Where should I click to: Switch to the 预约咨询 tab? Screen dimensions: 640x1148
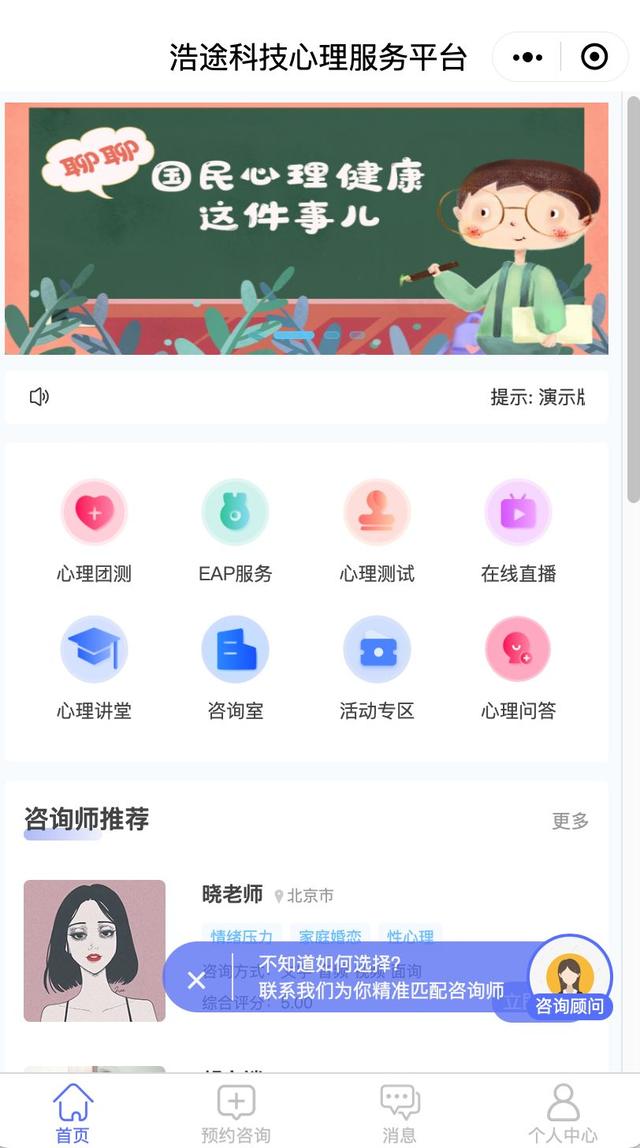(x=236, y=1112)
